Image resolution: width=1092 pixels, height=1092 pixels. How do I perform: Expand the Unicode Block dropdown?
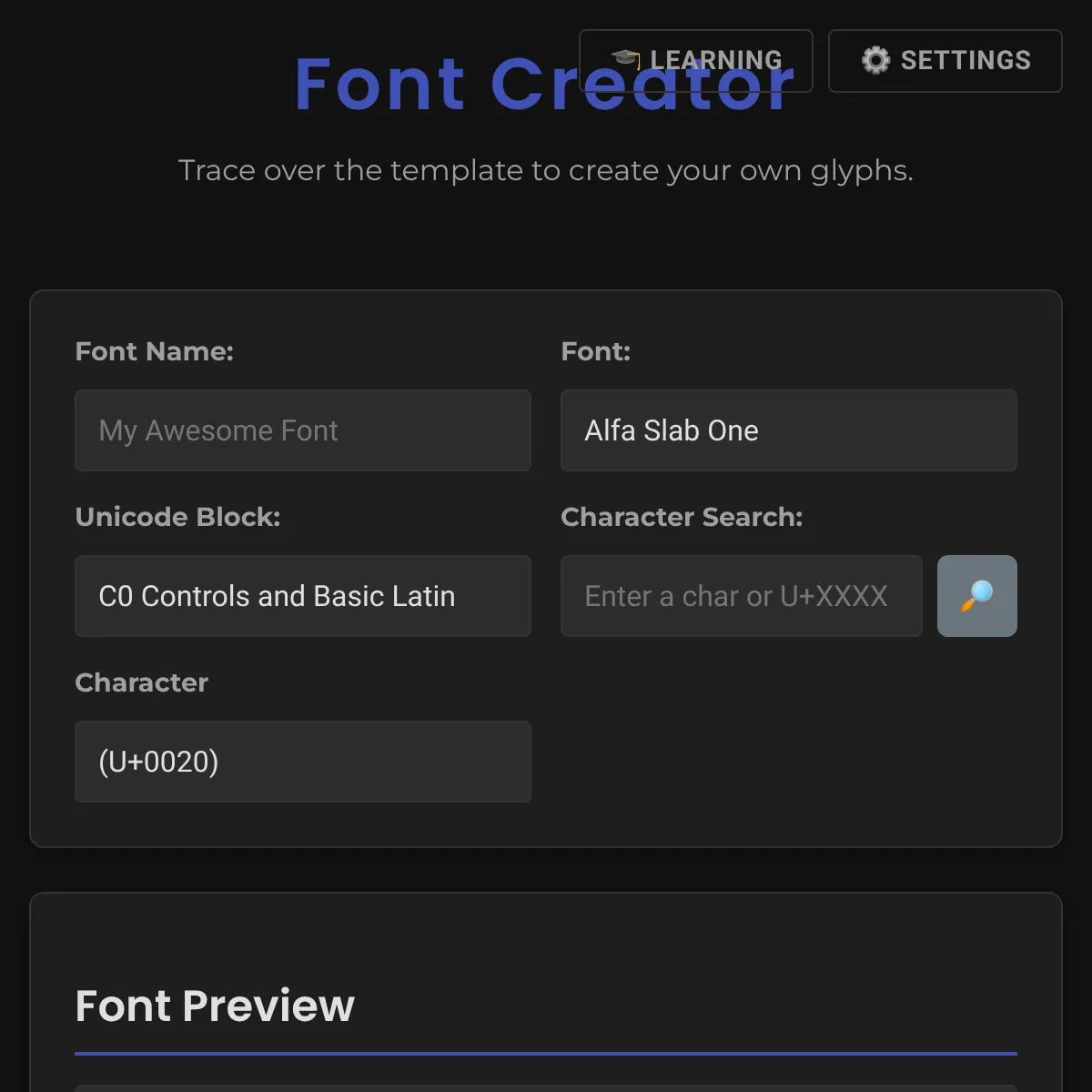click(x=302, y=596)
